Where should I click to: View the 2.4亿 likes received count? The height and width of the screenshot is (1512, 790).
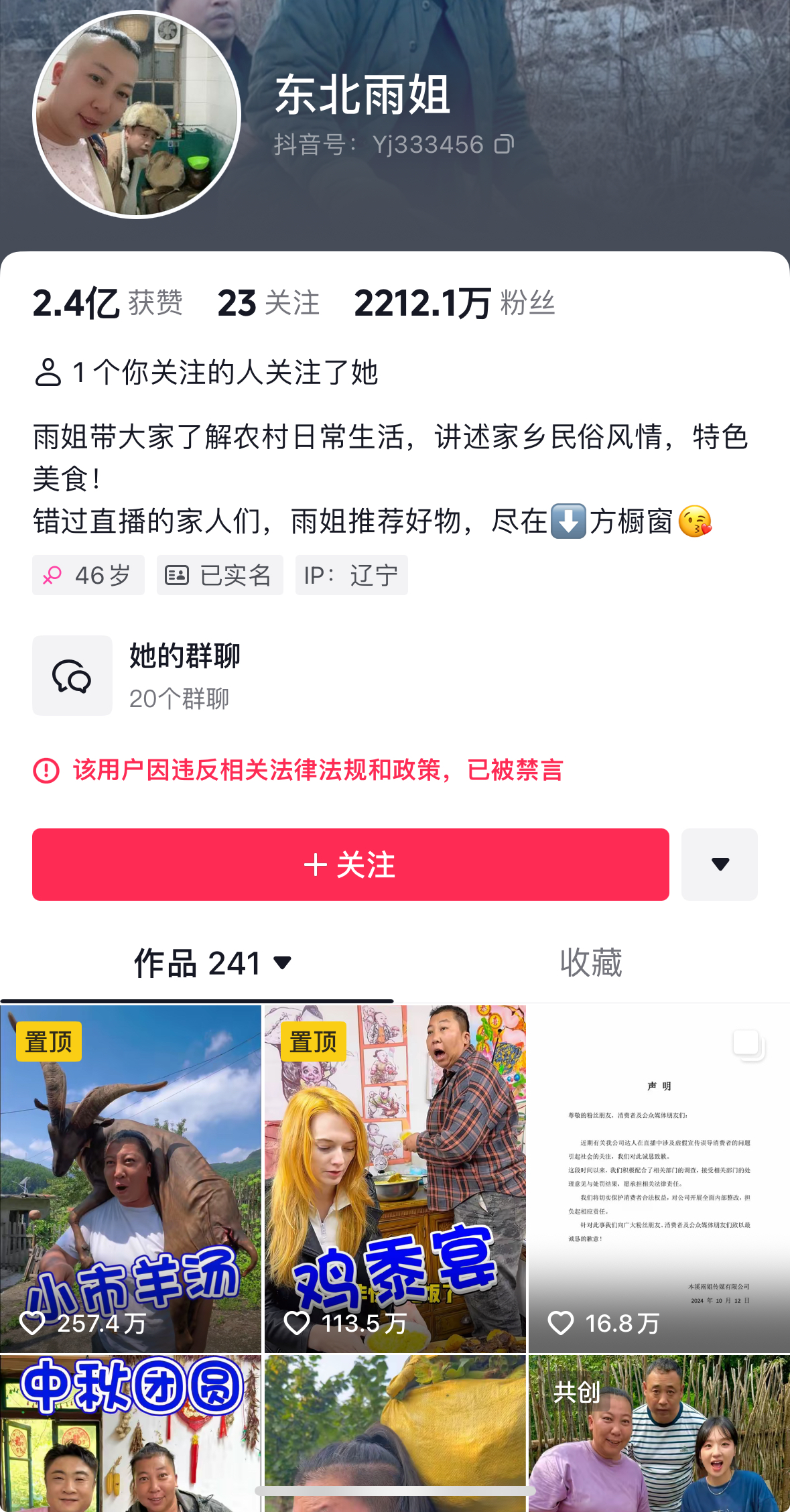point(107,303)
